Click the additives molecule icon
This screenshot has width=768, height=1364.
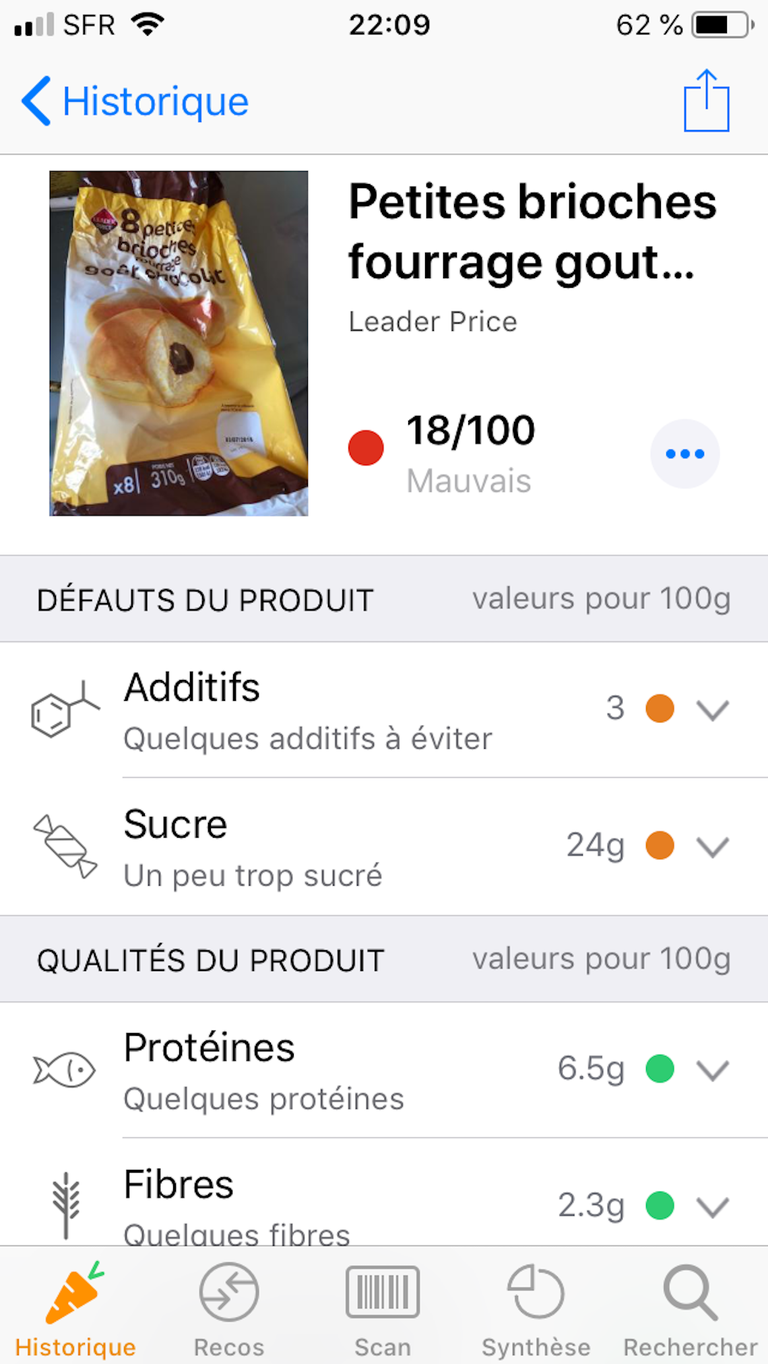64,708
